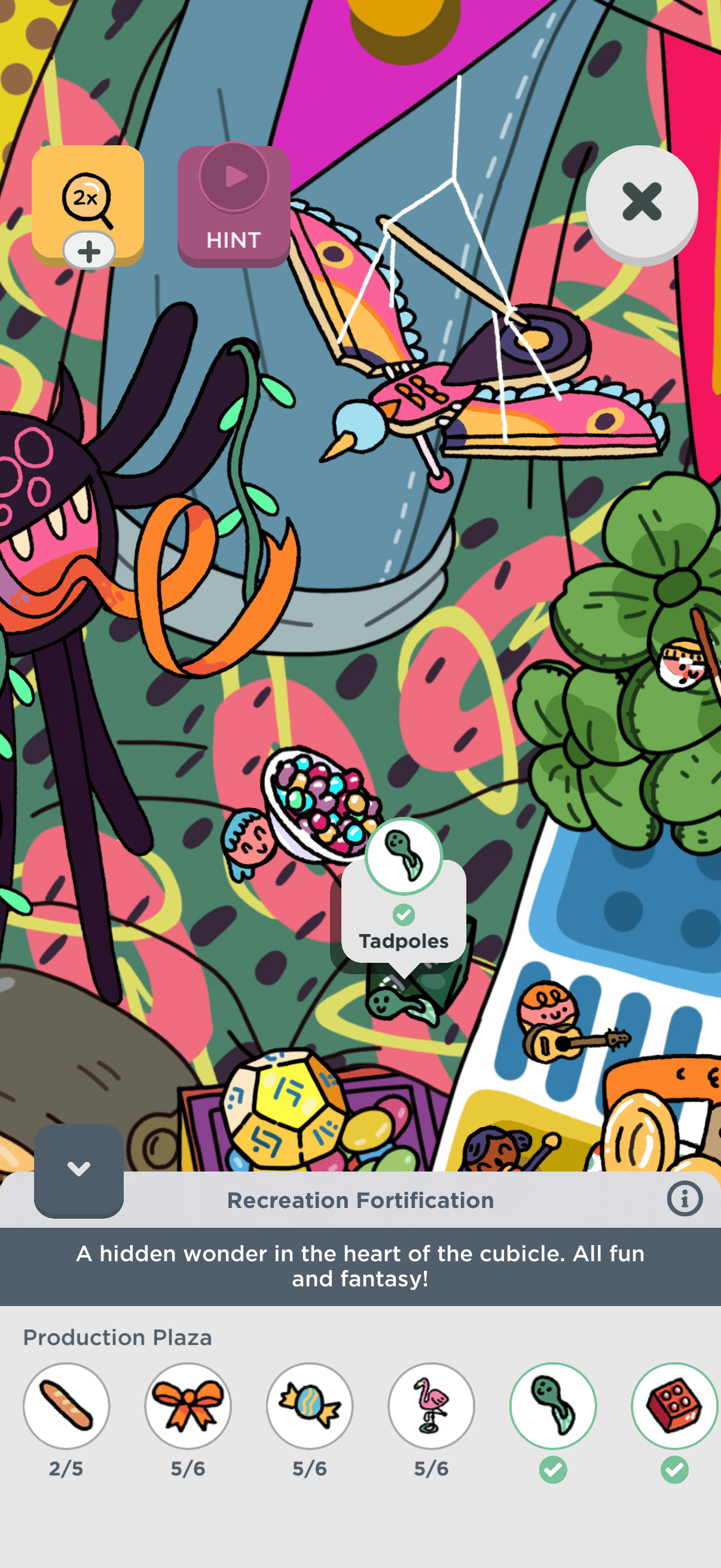Close the game with the X button
Viewport: 721px width, 1568px height.
641,202
